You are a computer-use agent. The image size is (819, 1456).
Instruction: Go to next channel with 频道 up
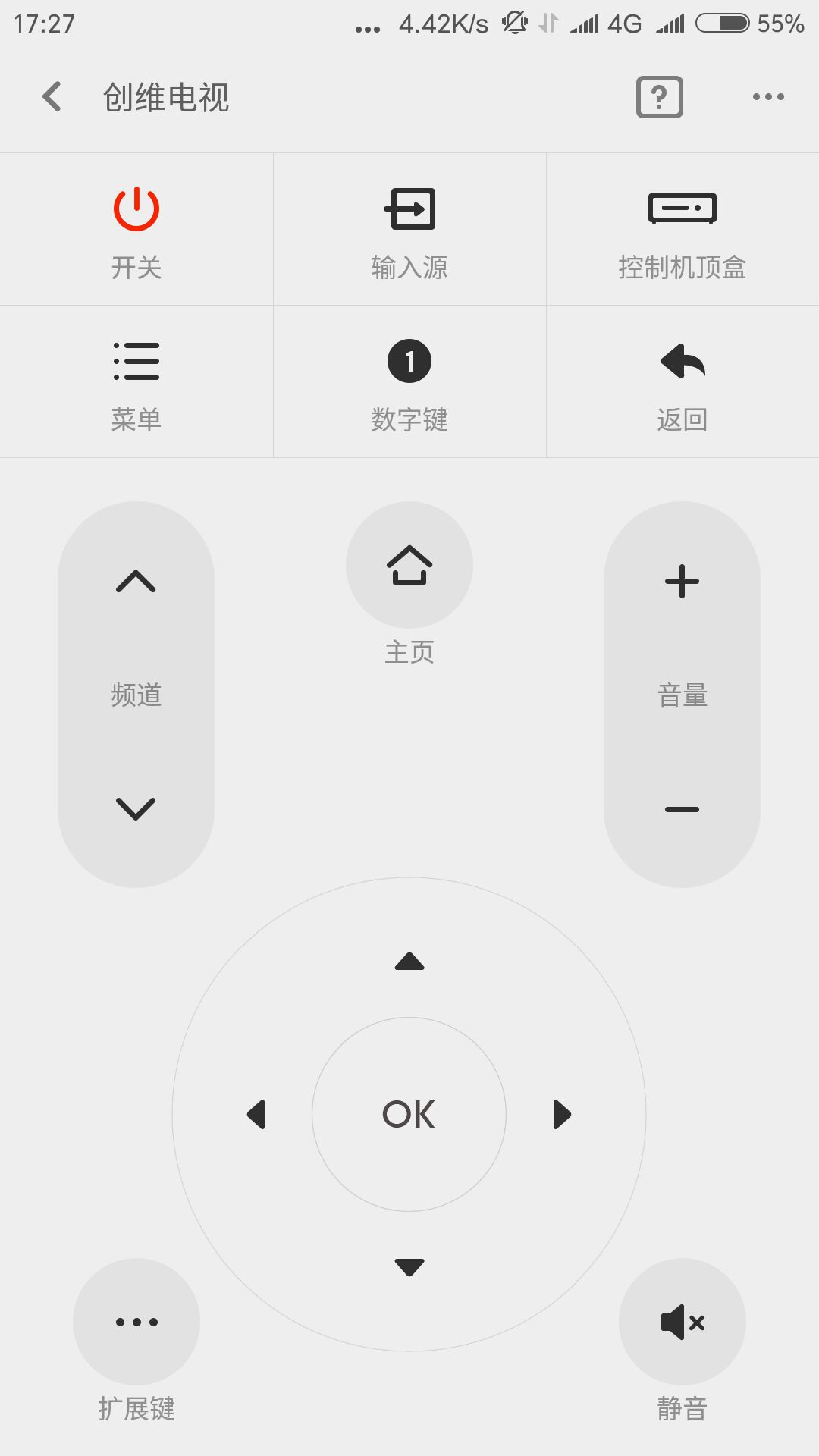click(x=136, y=582)
